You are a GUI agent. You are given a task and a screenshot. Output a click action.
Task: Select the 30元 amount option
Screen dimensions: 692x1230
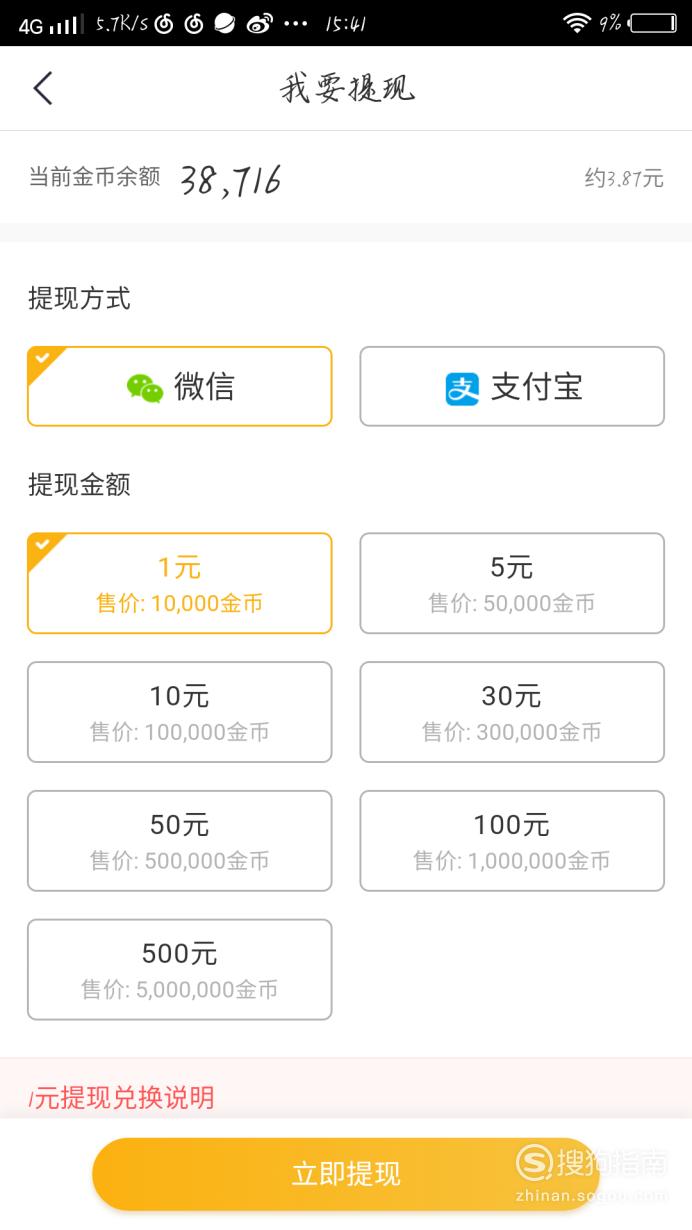[512, 712]
